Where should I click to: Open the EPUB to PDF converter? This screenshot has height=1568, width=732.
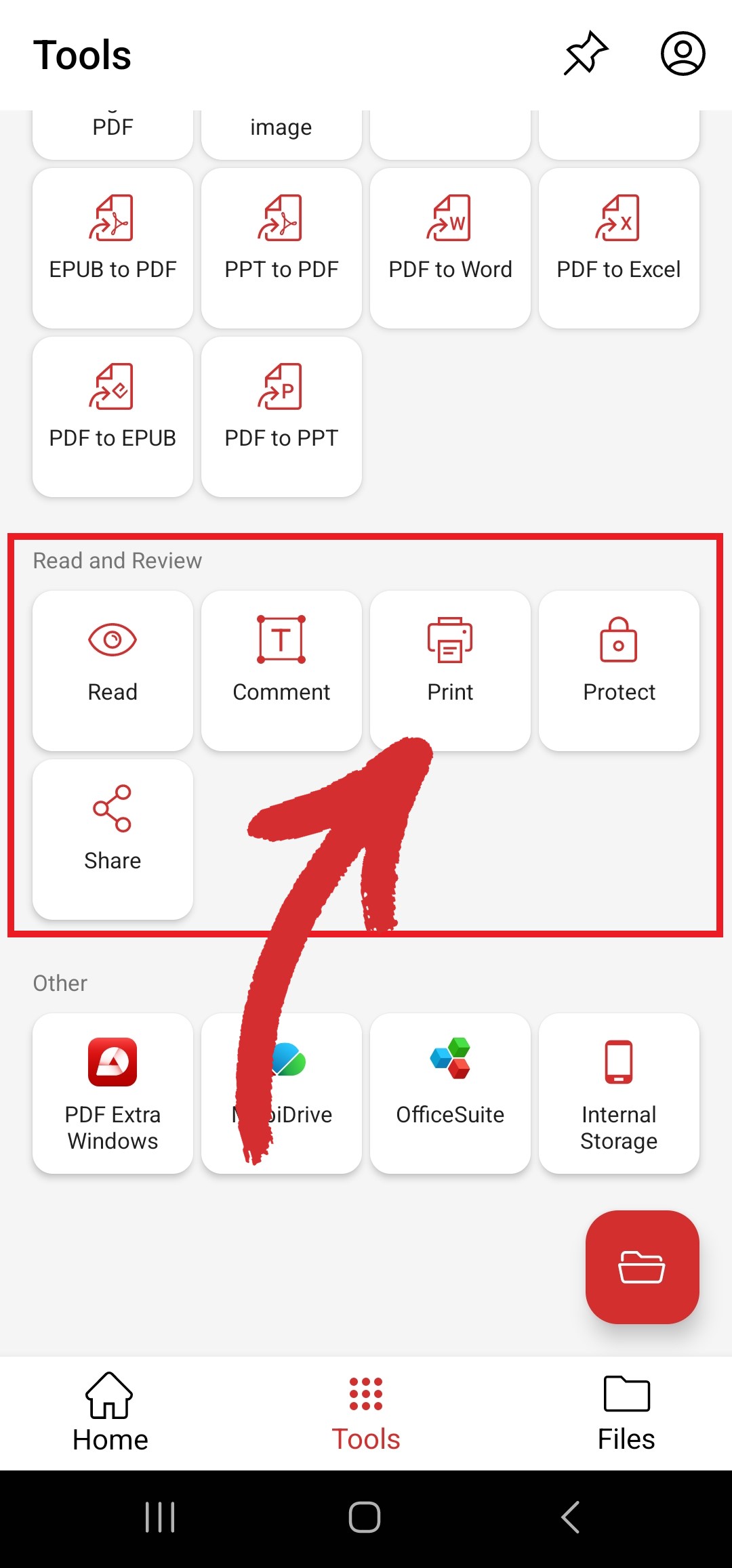click(x=113, y=248)
